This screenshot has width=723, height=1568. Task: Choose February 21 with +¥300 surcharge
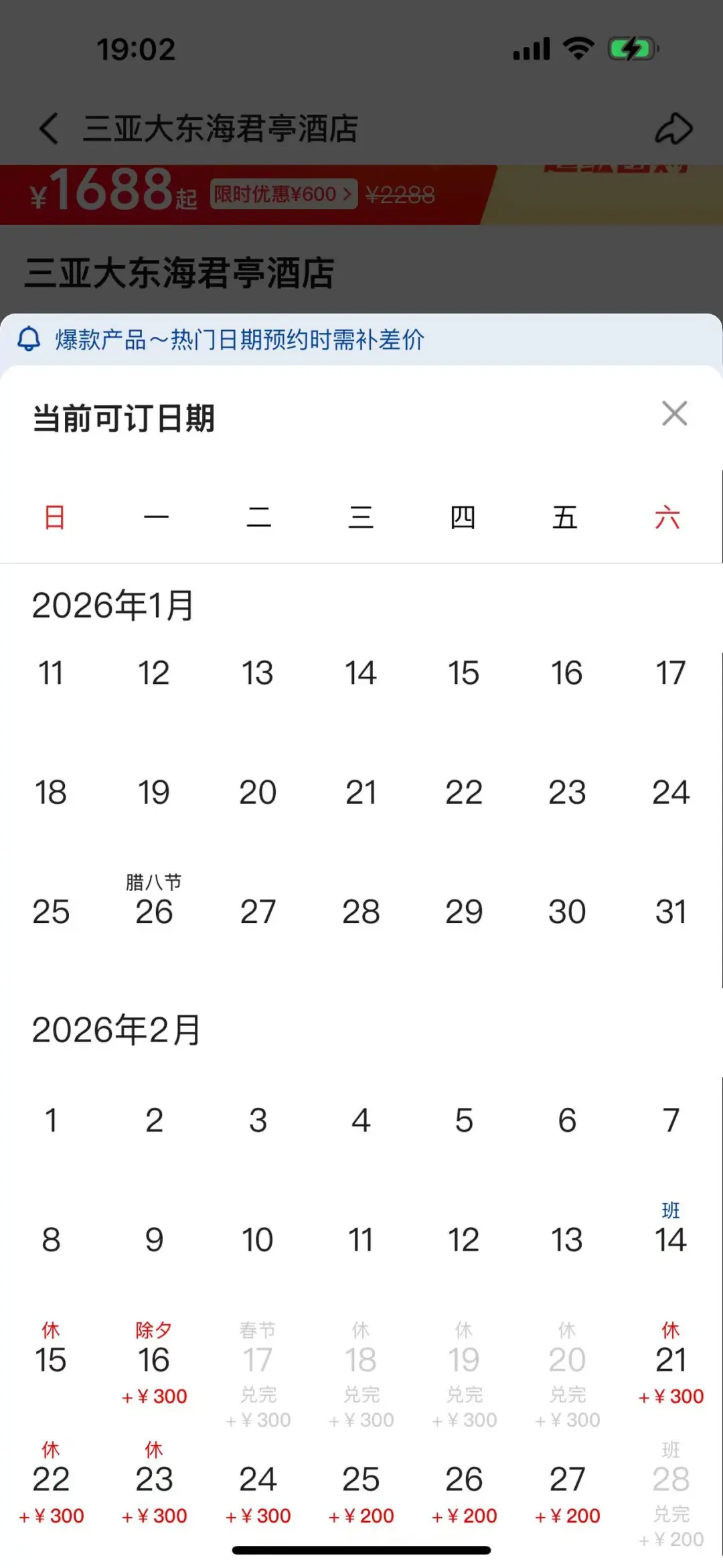pyautogui.click(x=670, y=1361)
